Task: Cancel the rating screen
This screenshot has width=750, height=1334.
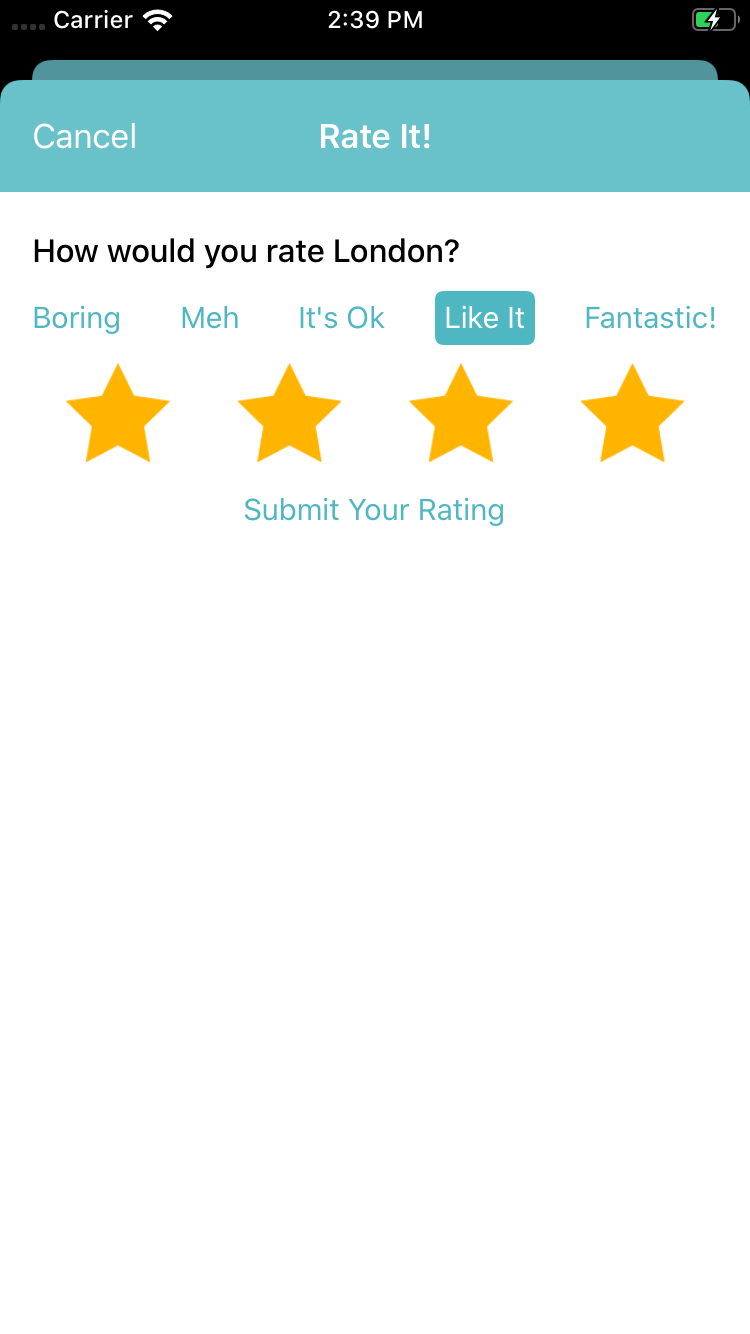Action: point(85,136)
